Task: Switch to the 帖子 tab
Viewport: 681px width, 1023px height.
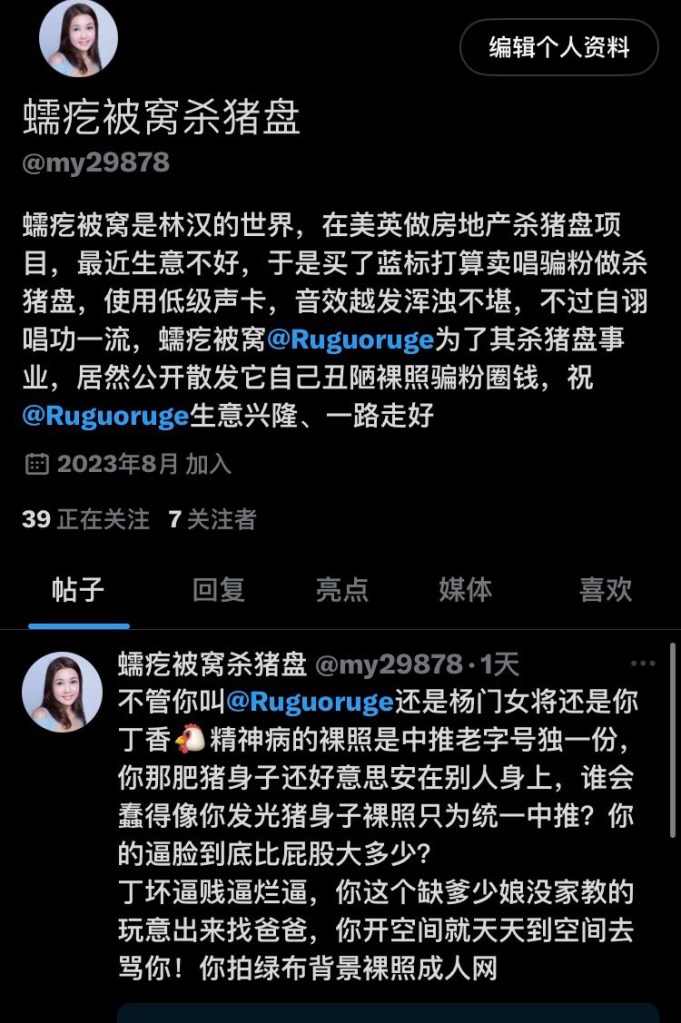Action: pos(78,589)
